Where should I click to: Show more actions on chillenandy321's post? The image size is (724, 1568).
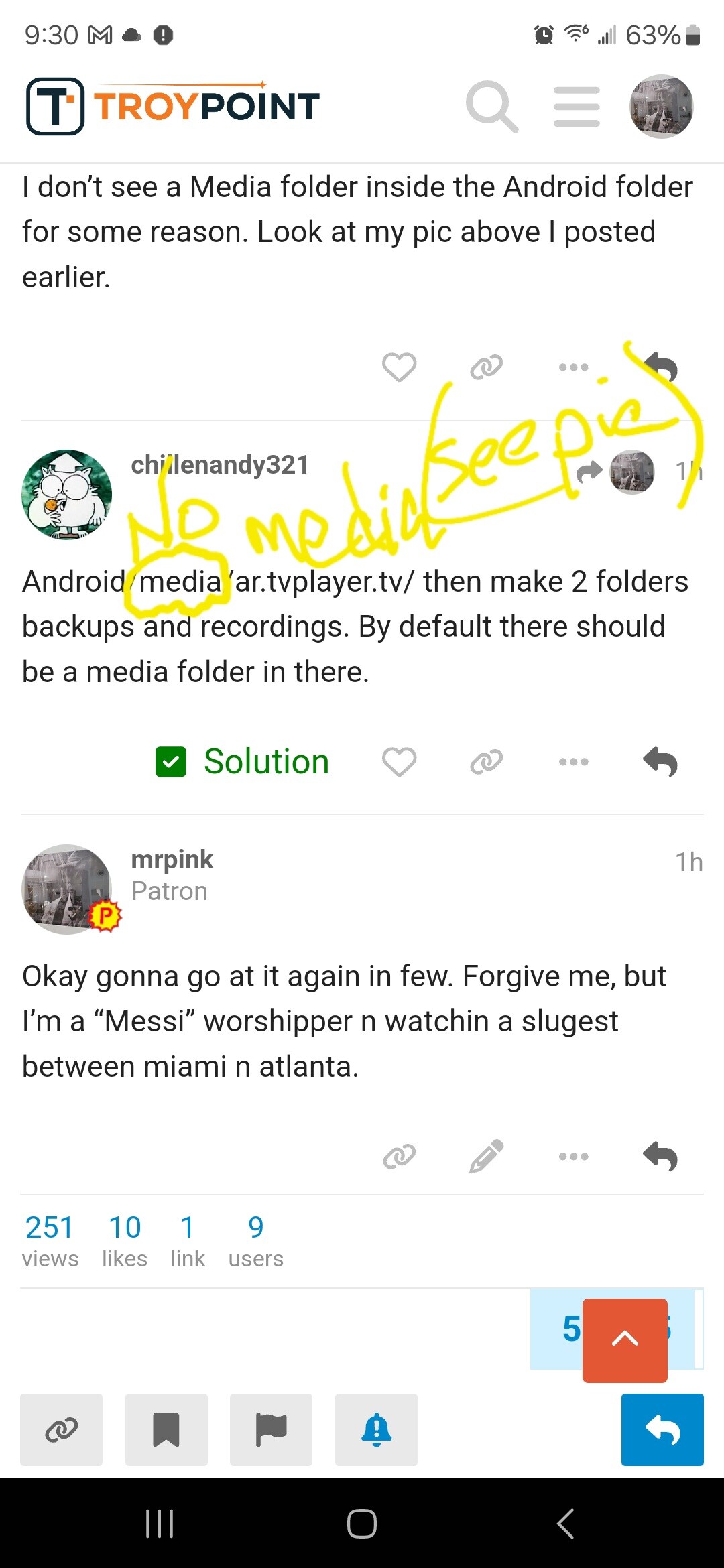click(x=574, y=762)
